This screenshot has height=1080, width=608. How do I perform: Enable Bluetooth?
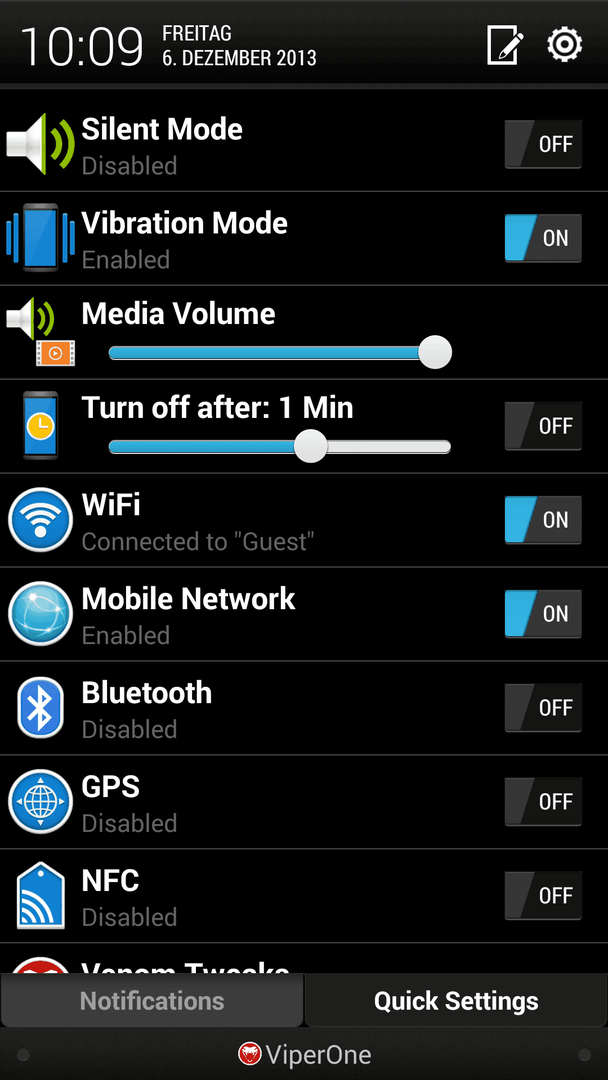click(543, 708)
